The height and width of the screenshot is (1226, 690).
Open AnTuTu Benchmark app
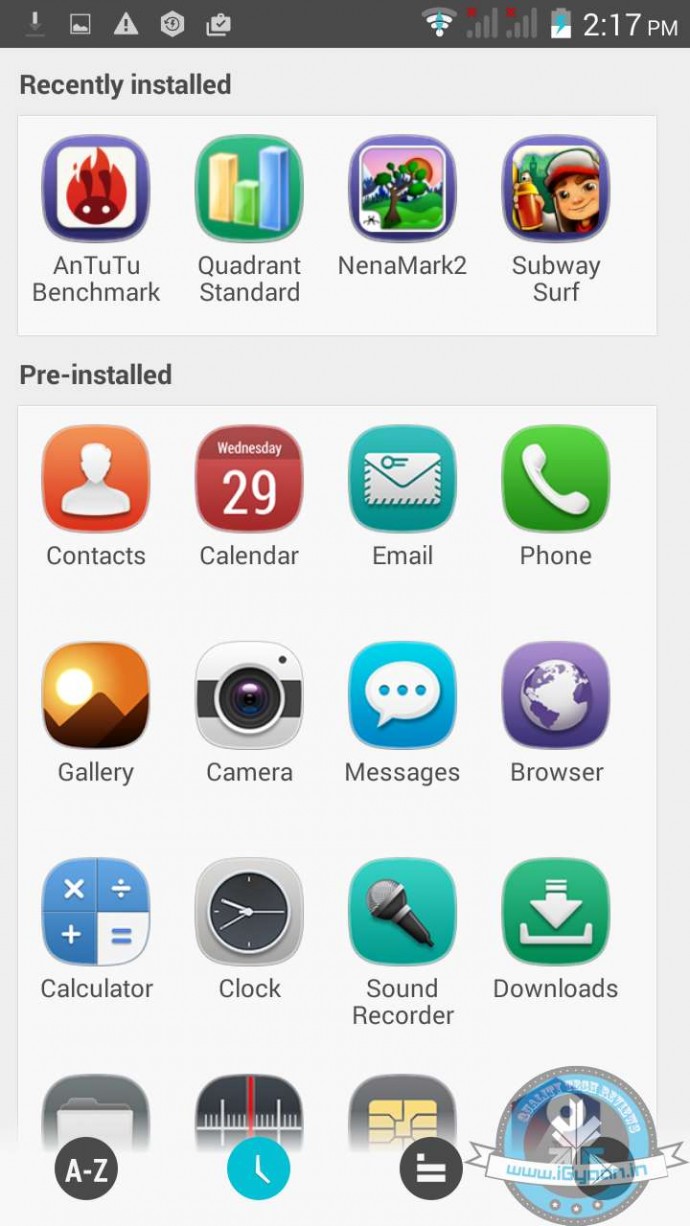point(96,189)
